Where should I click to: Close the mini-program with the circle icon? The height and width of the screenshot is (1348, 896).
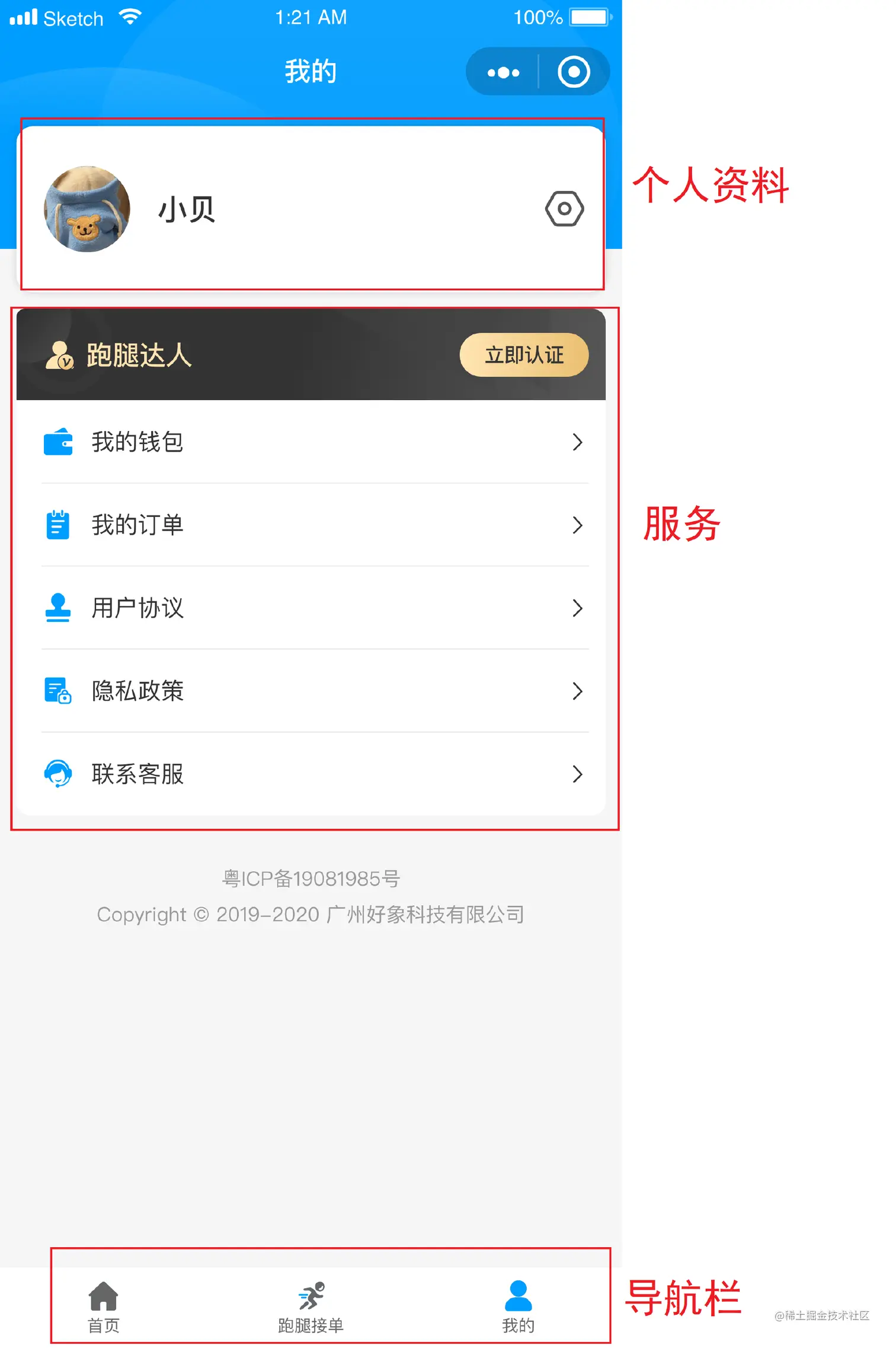pos(573,72)
